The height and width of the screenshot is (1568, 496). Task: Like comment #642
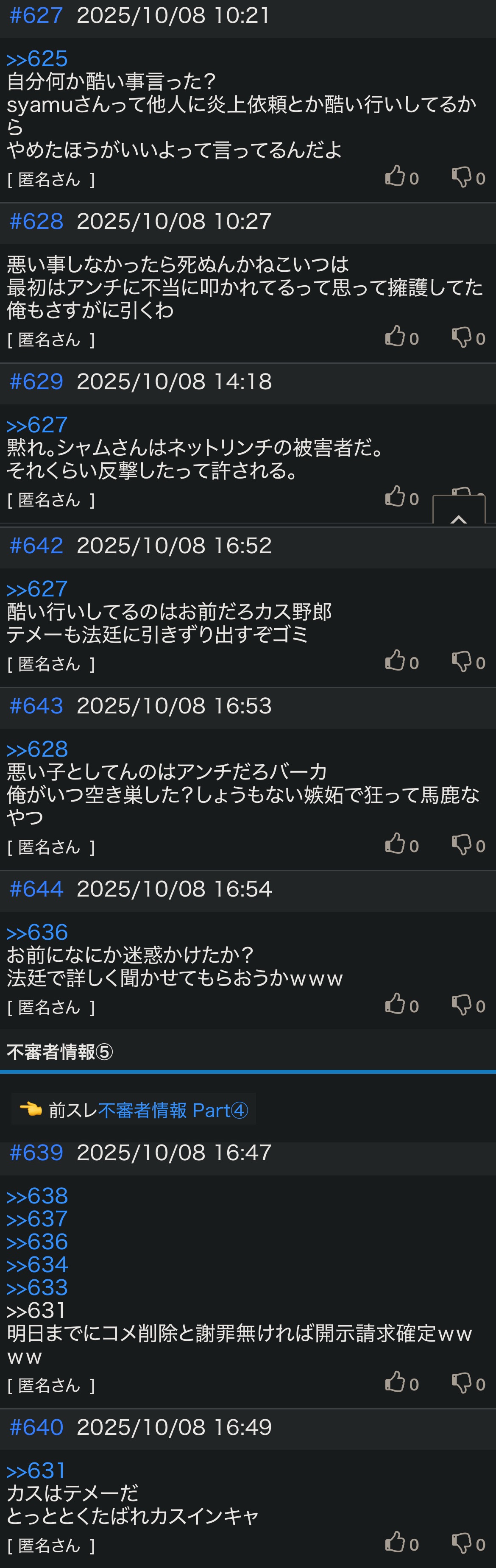point(395,661)
